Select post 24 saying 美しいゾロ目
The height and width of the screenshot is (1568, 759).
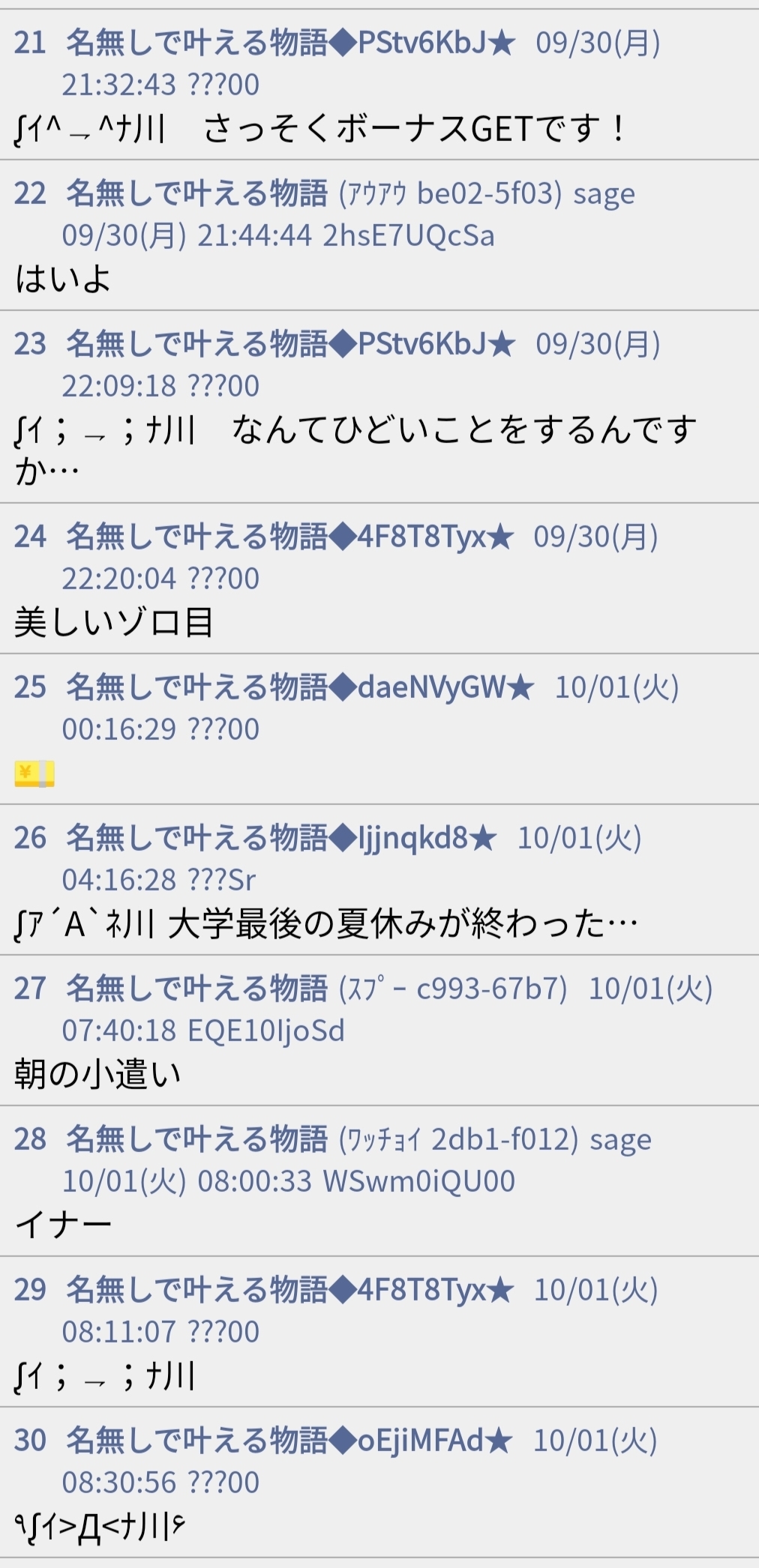pyautogui.click(x=379, y=579)
